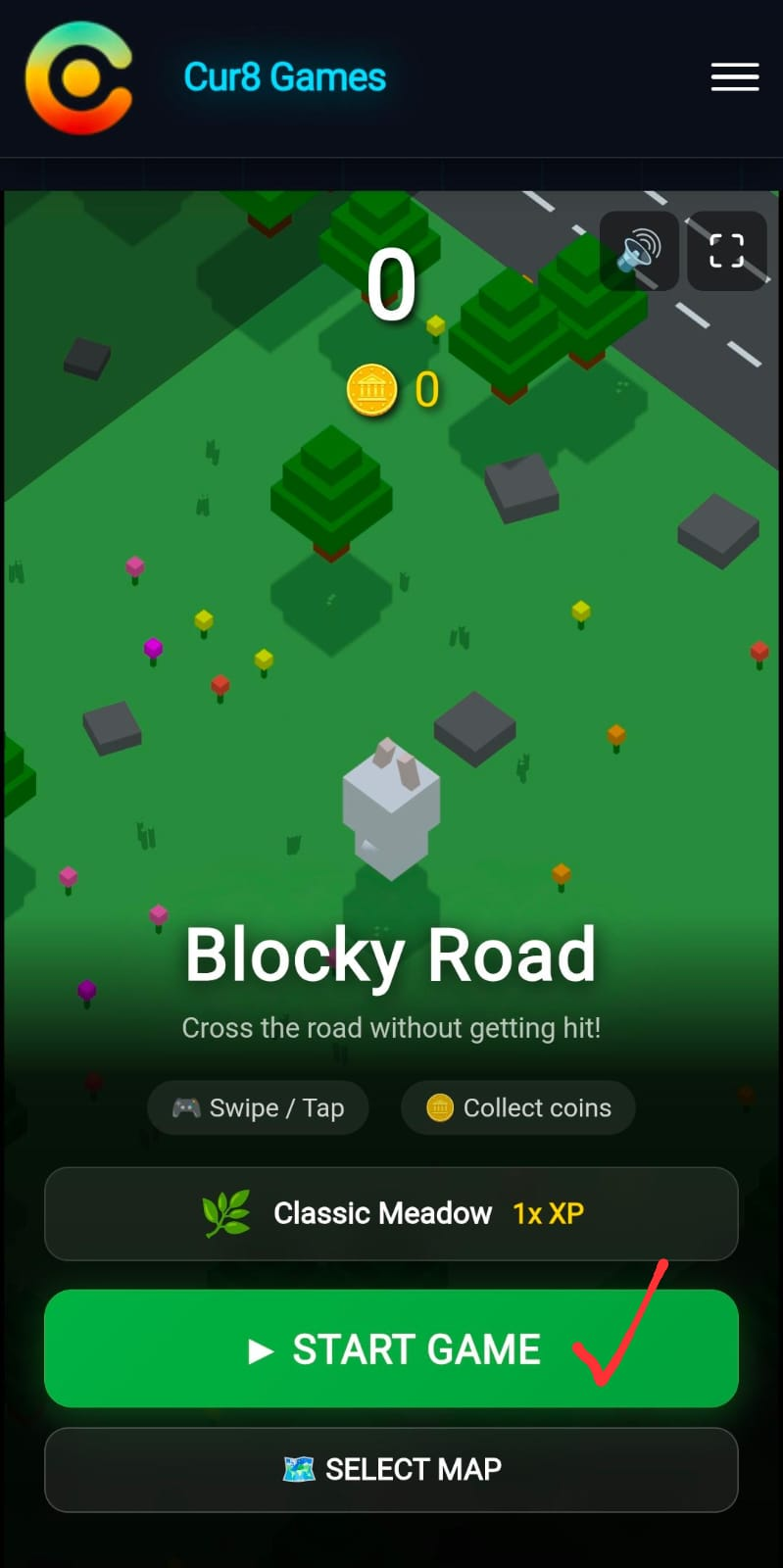Viewport: 783px width, 1568px height.
Task: Start the Blocky Road game
Action: (x=391, y=1348)
